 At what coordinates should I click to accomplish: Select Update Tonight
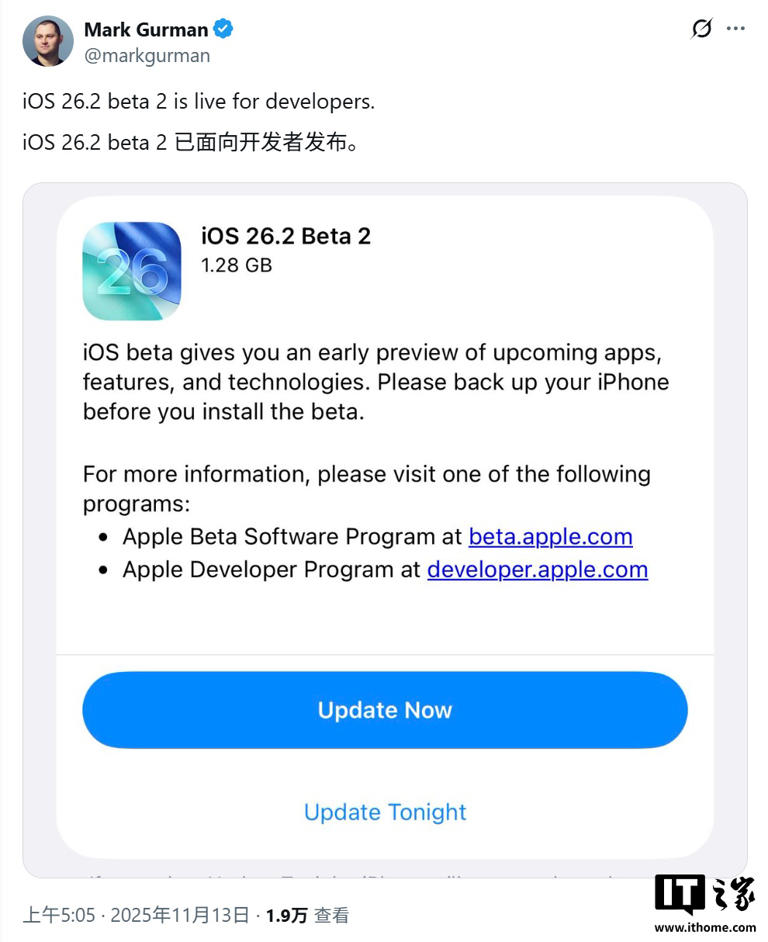pyautogui.click(x=384, y=812)
